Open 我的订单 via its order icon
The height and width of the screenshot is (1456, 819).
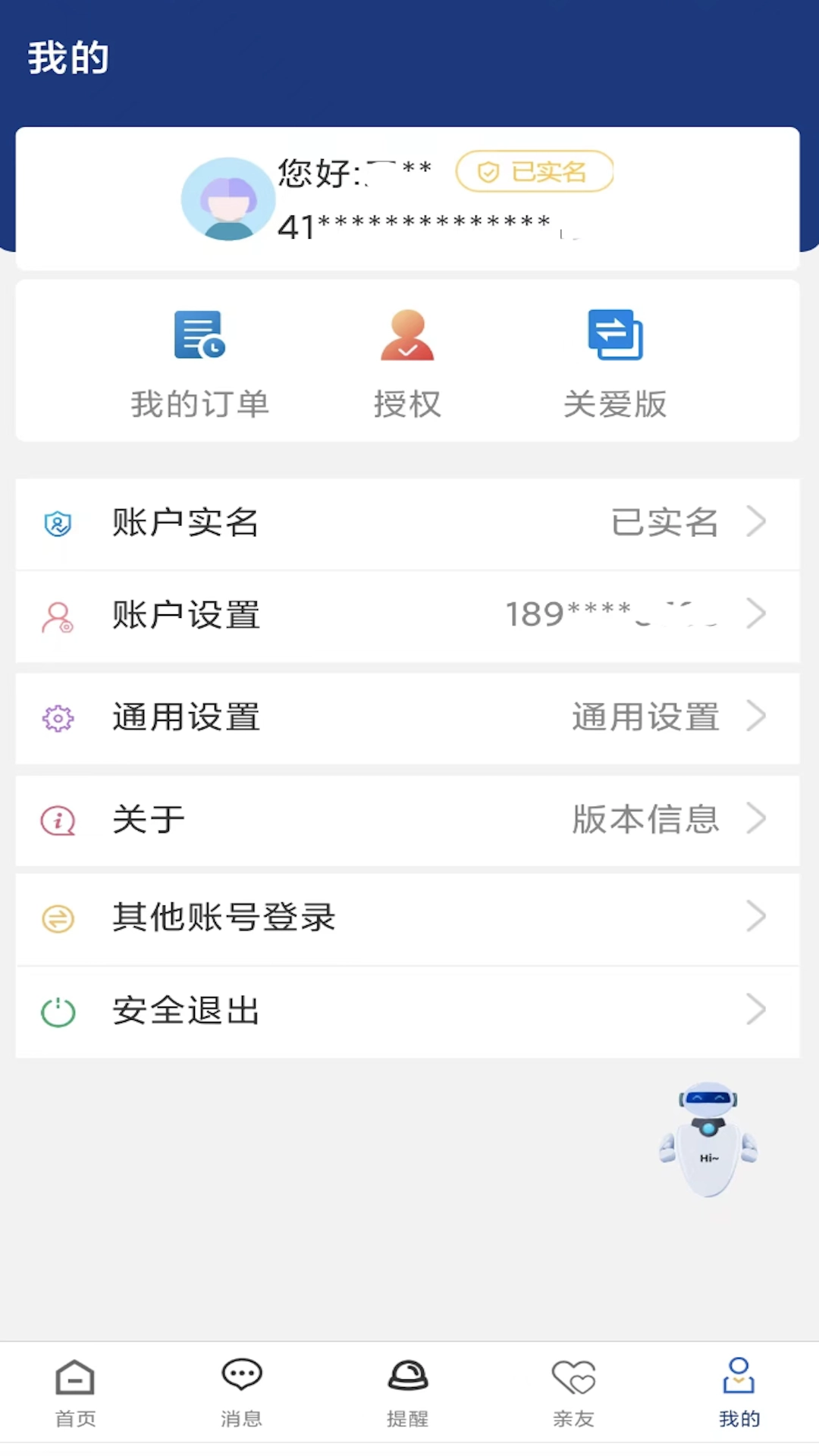point(199,336)
